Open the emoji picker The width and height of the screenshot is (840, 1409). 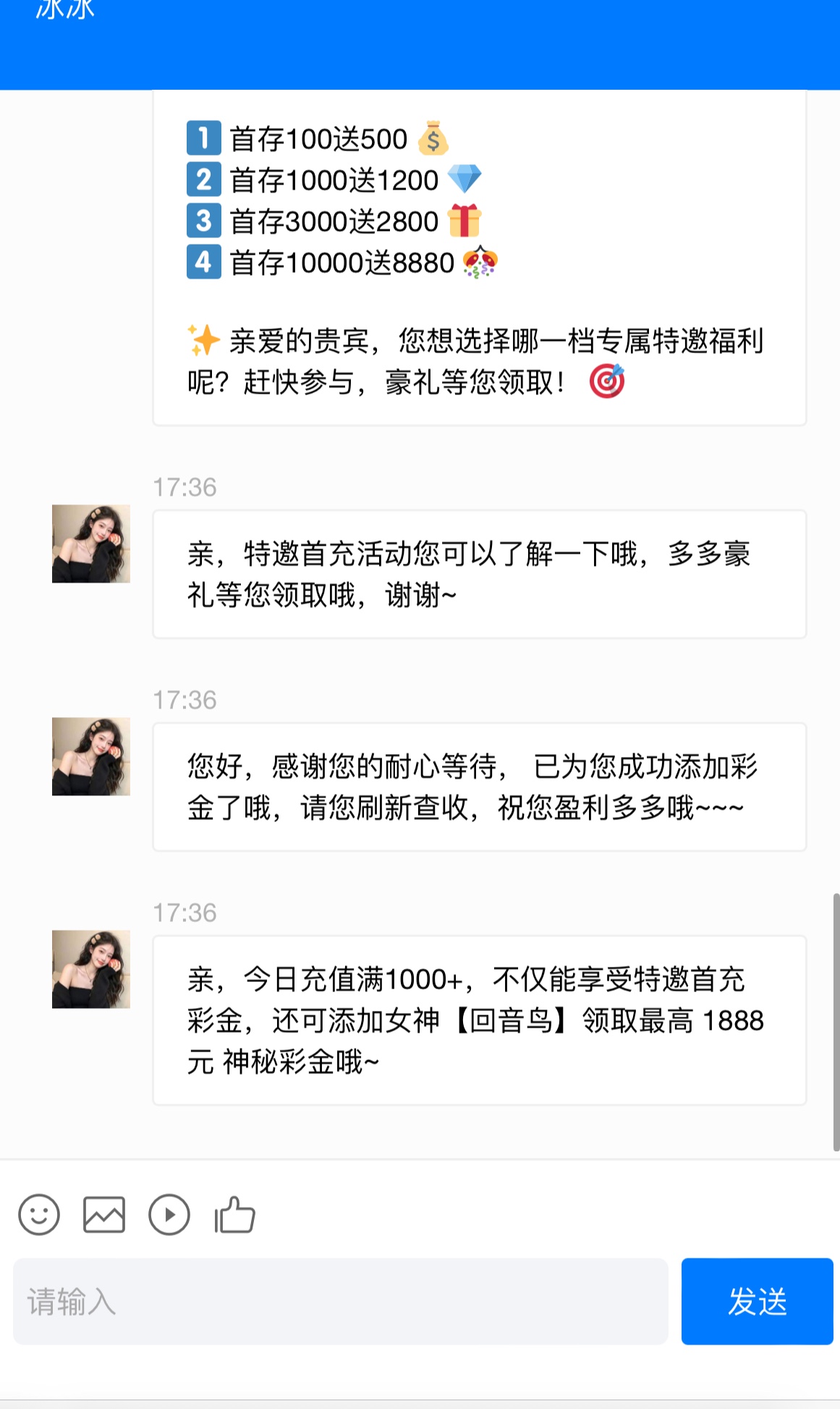[x=39, y=1214]
